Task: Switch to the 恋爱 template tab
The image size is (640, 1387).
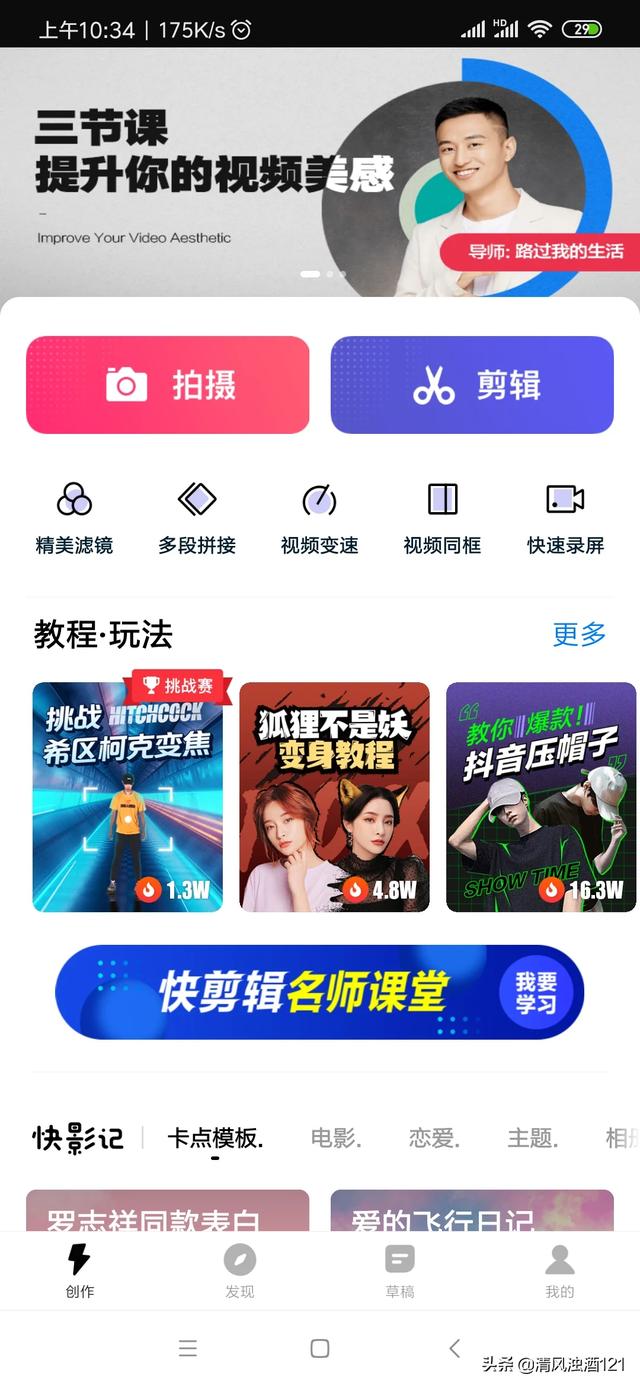Action: pos(434,1138)
